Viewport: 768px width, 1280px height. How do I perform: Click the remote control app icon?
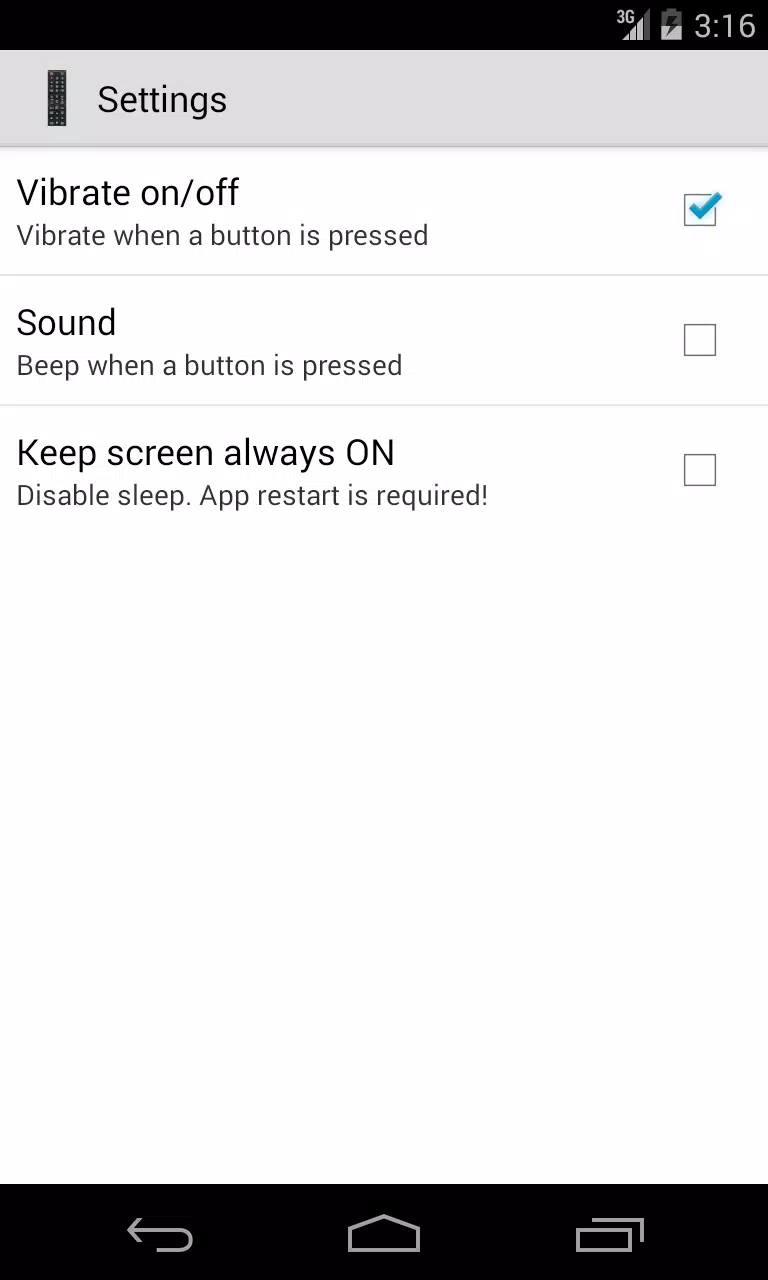coord(56,98)
